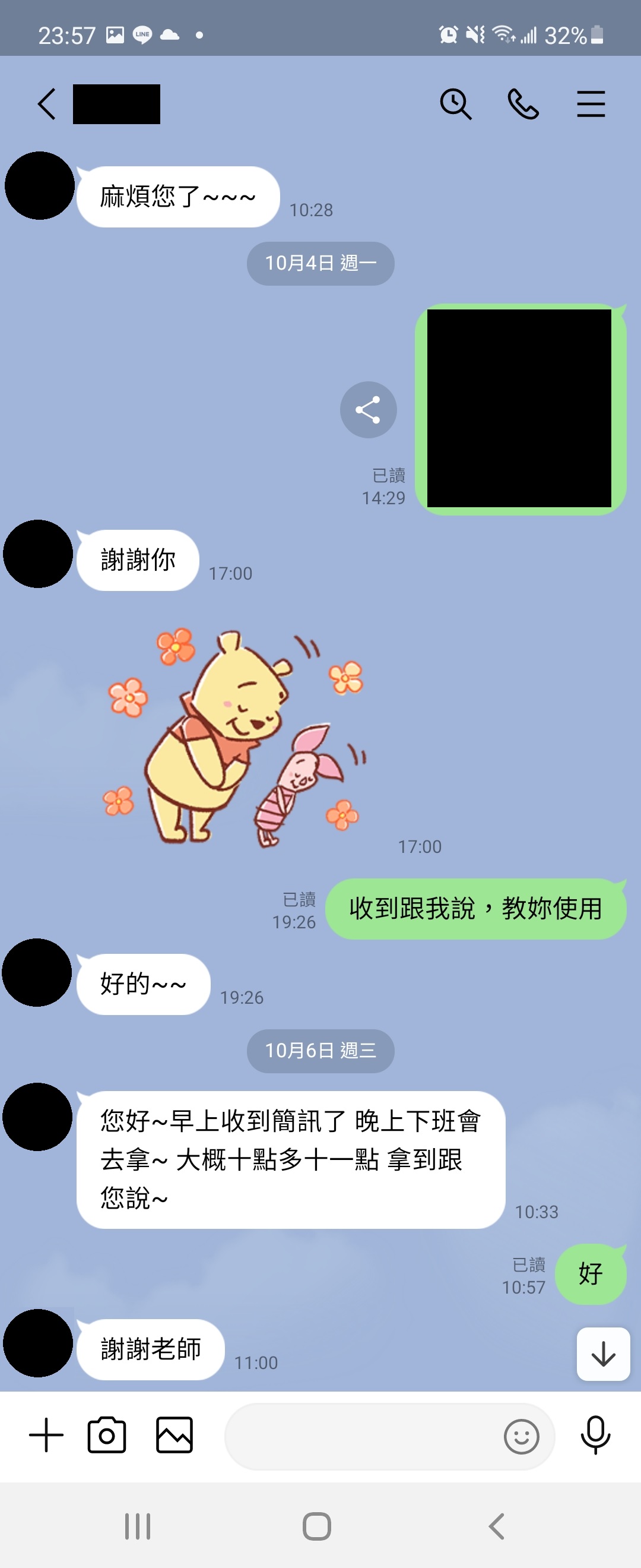
Task: Open the sent image from 14:29
Action: pos(519,409)
